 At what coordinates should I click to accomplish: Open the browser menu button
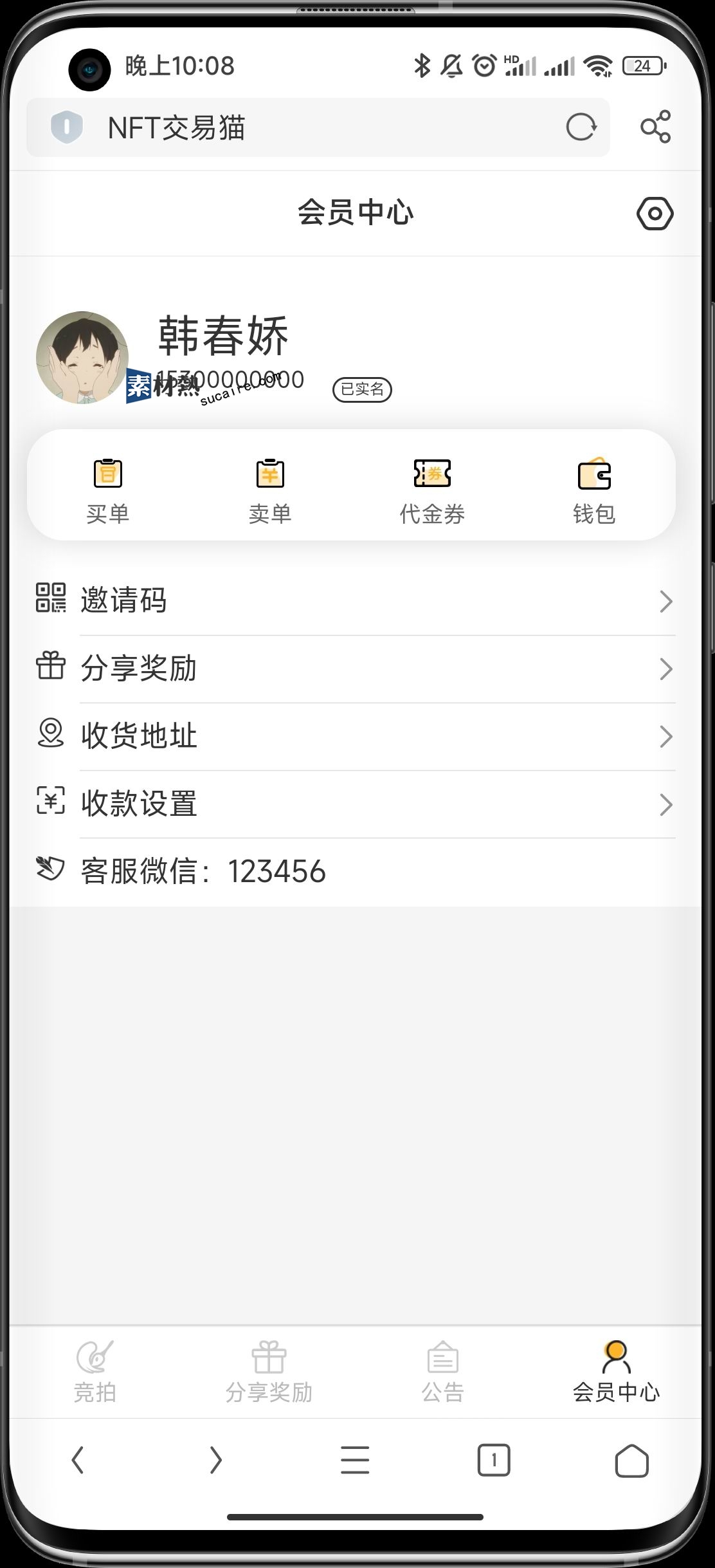click(355, 1460)
